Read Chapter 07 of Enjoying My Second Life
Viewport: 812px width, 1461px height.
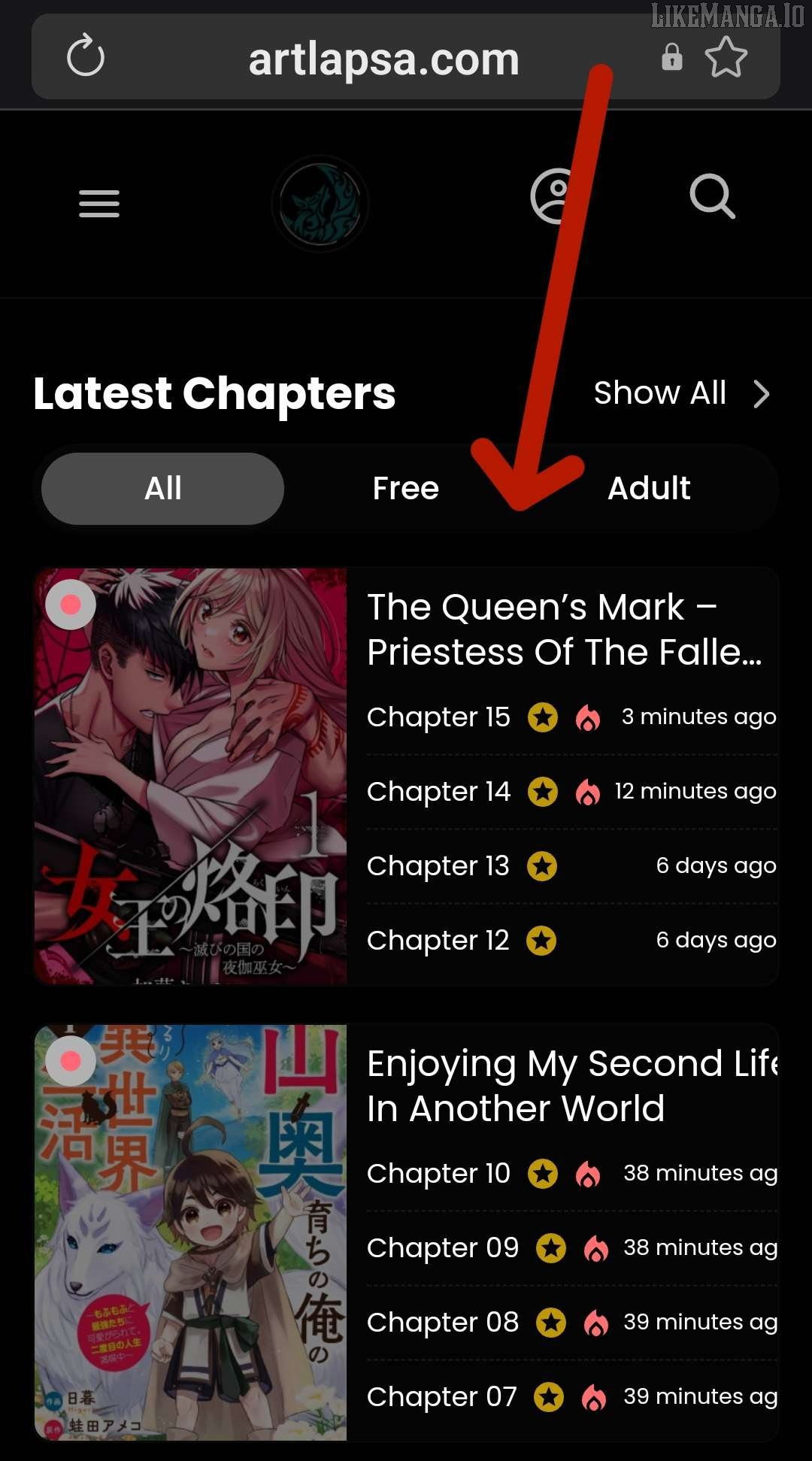coord(441,1397)
